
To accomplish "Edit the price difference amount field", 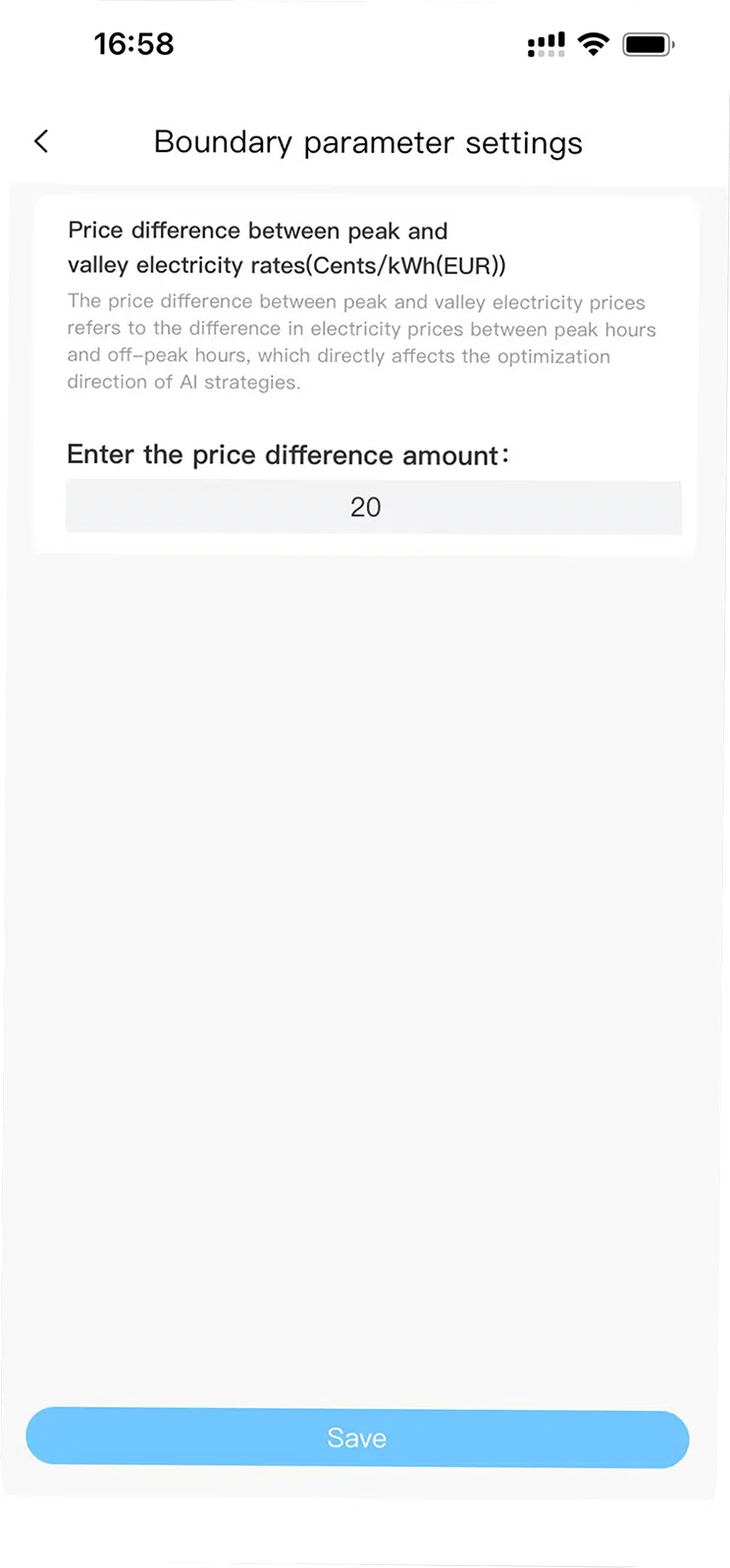I will pos(373,507).
